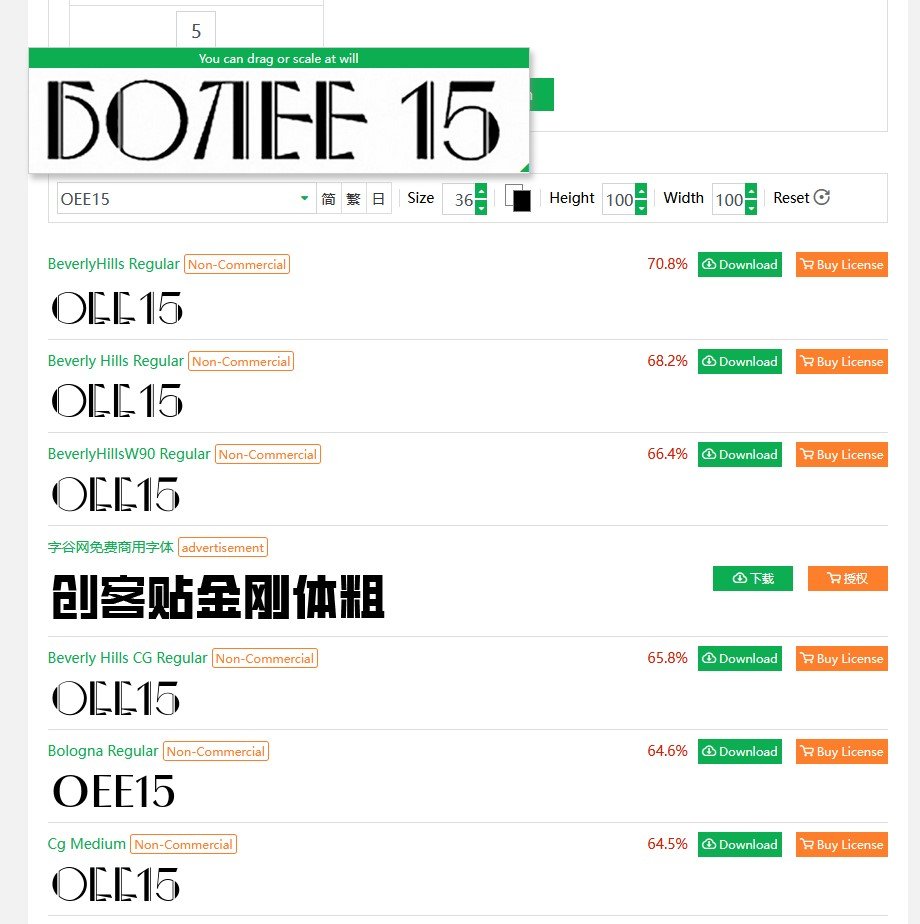The height and width of the screenshot is (924, 920).
Task: Increase the Height value
Action: point(641,191)
